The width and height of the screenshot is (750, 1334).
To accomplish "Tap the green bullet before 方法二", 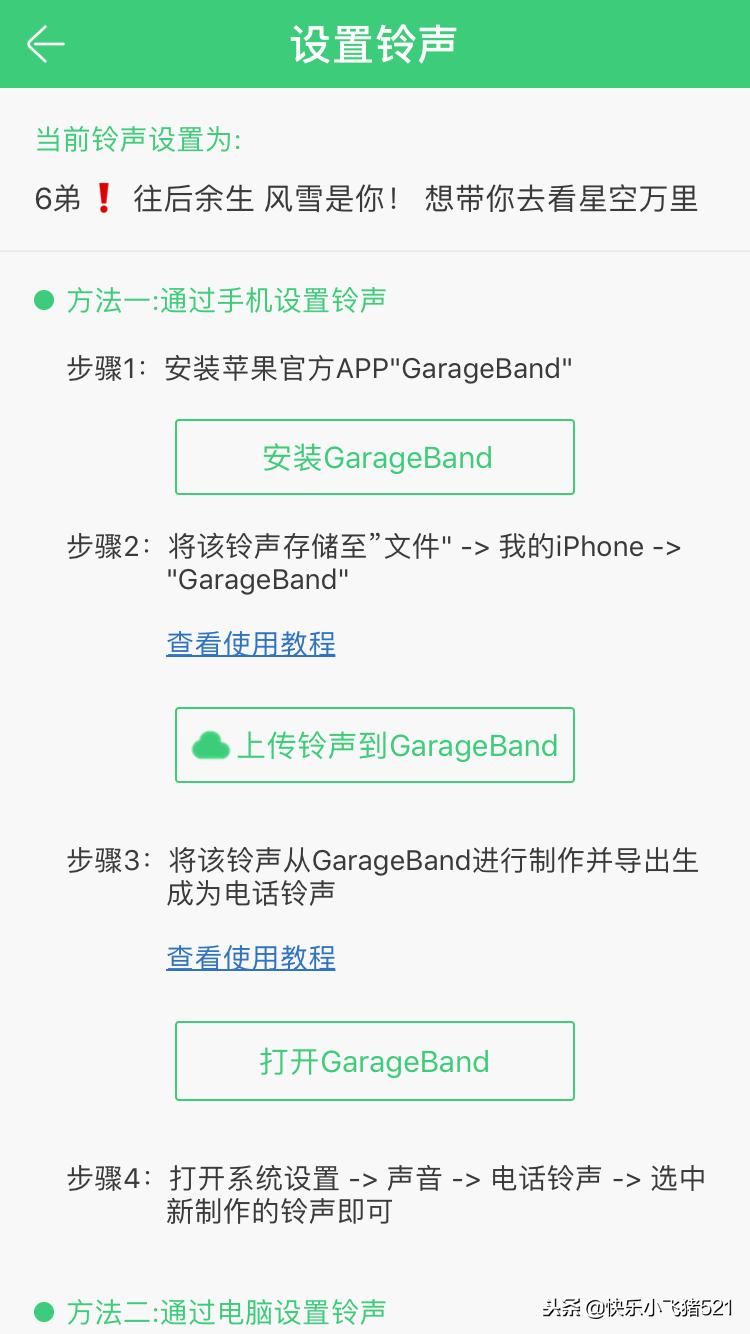I will tap(44, 1312).
